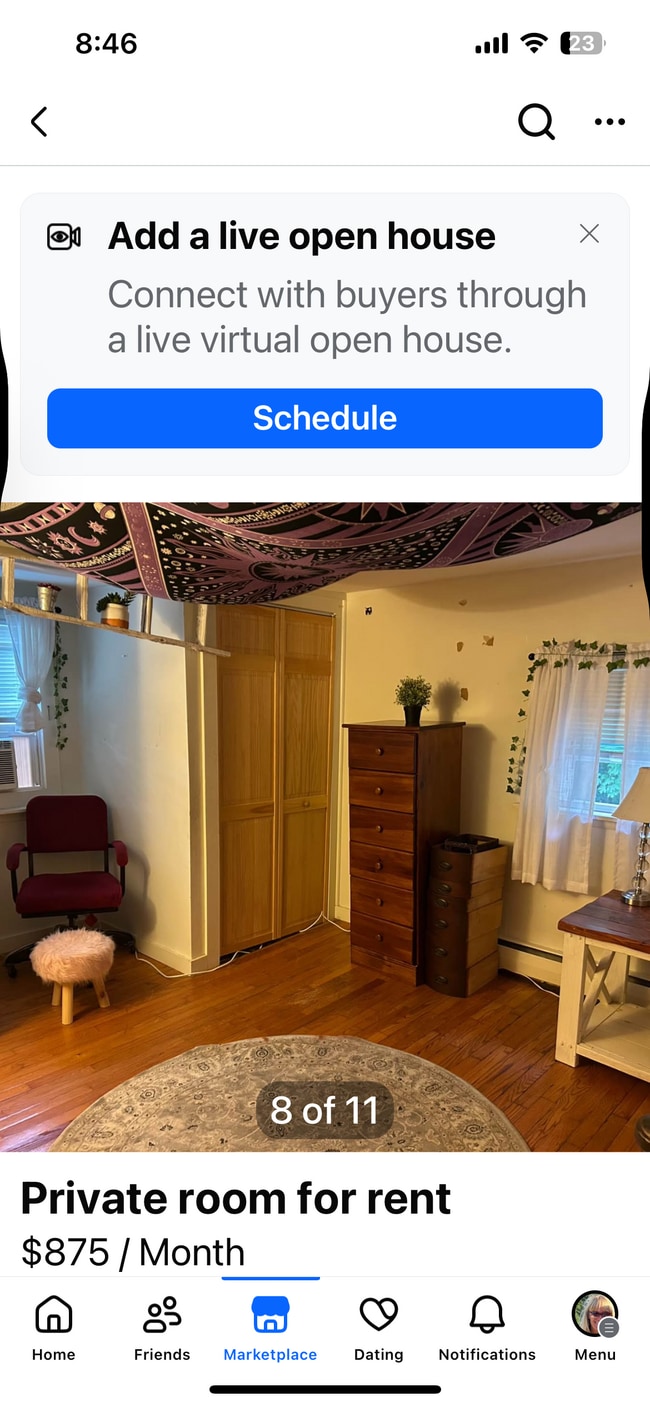Open the search magnifier icon
The height and width of the screenshot is (1407, 650).
(536, 122)
